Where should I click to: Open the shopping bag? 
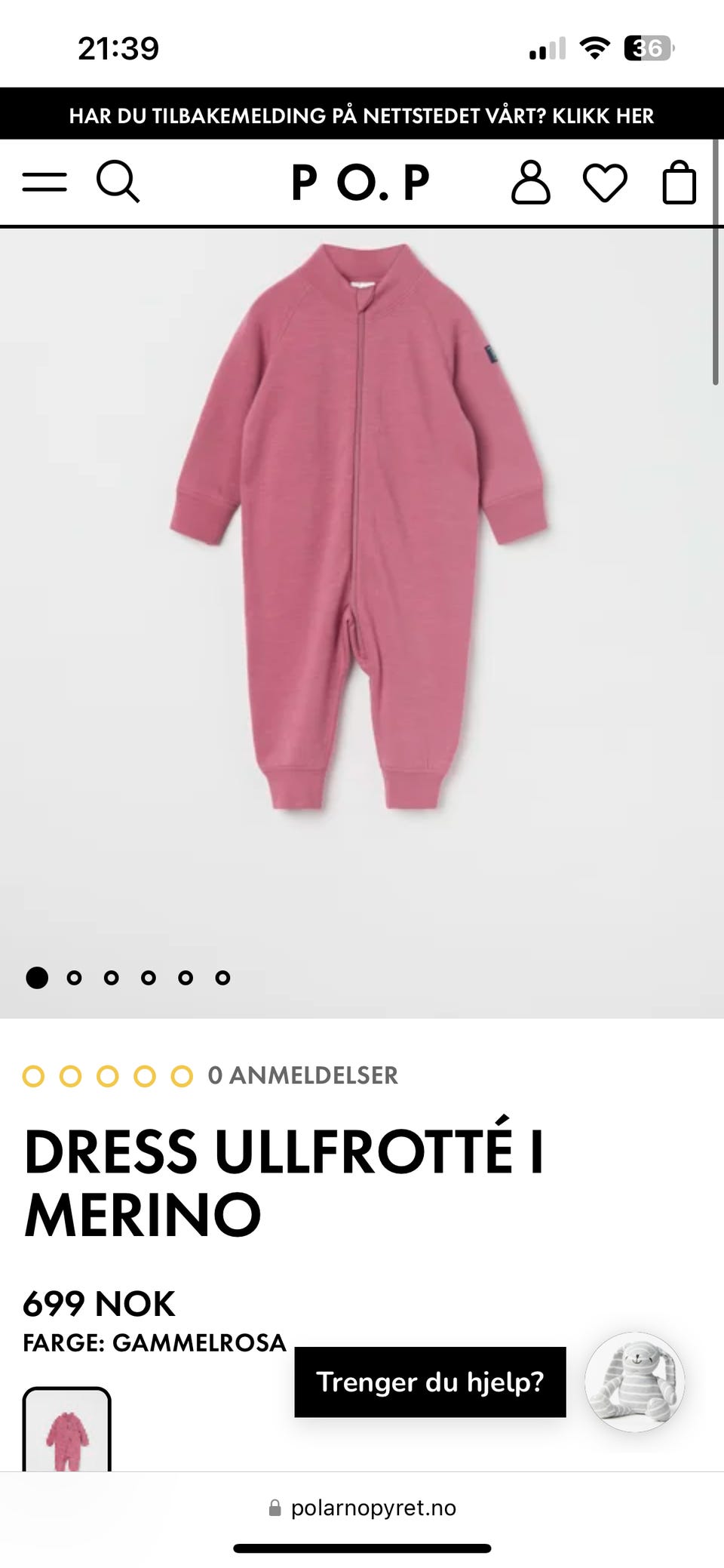point(679,182)
